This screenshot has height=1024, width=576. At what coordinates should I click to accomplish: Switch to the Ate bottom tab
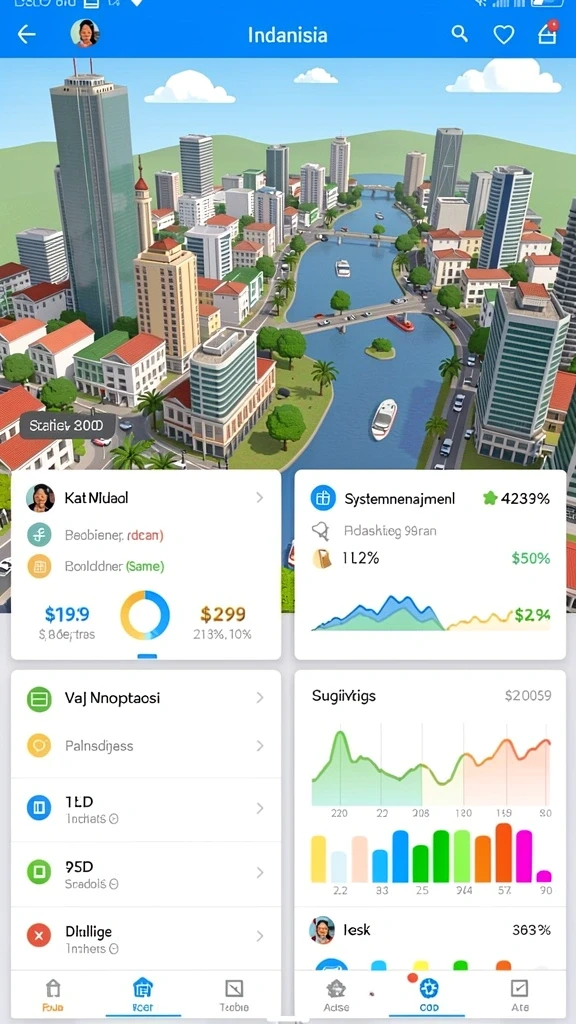coord(520,995)
